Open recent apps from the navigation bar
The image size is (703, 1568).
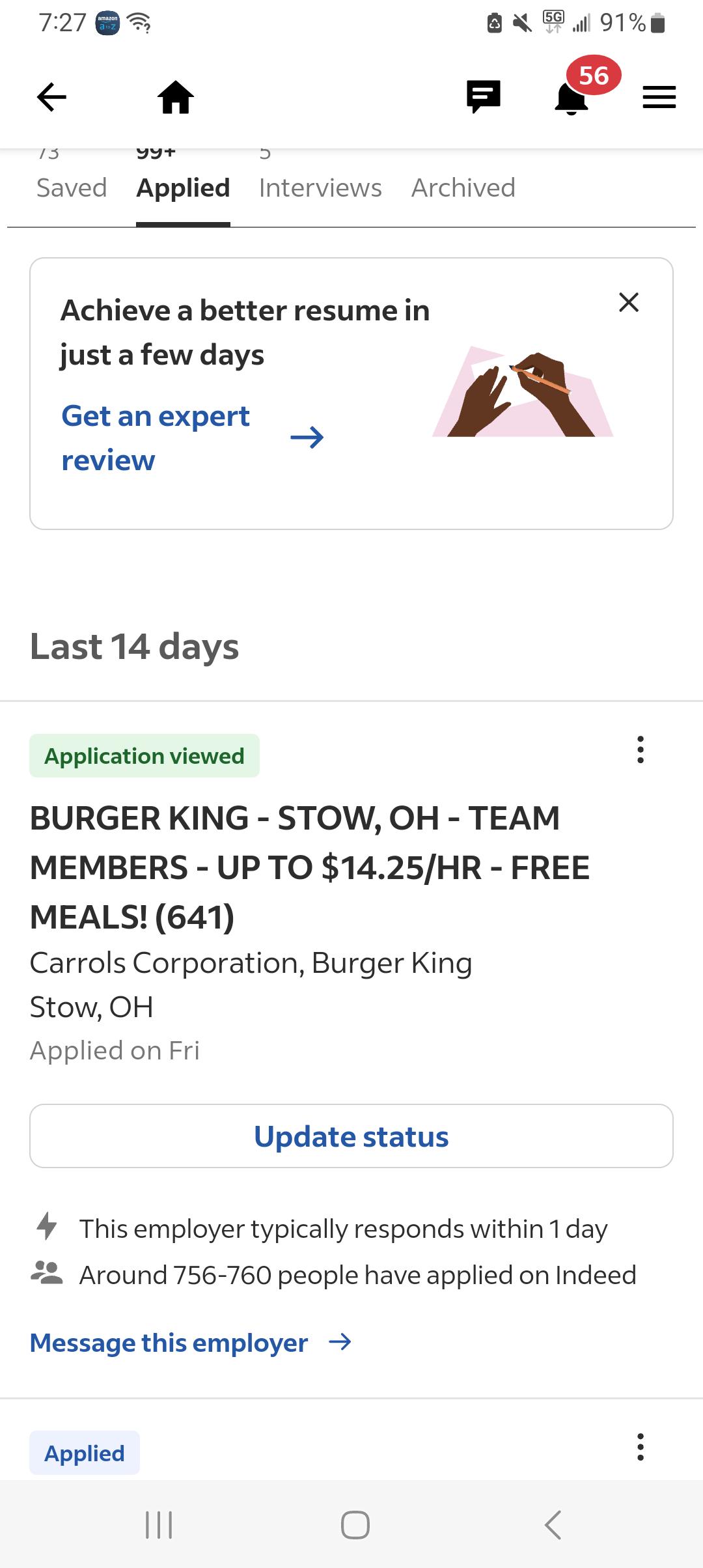click(x=158, y=1524)
